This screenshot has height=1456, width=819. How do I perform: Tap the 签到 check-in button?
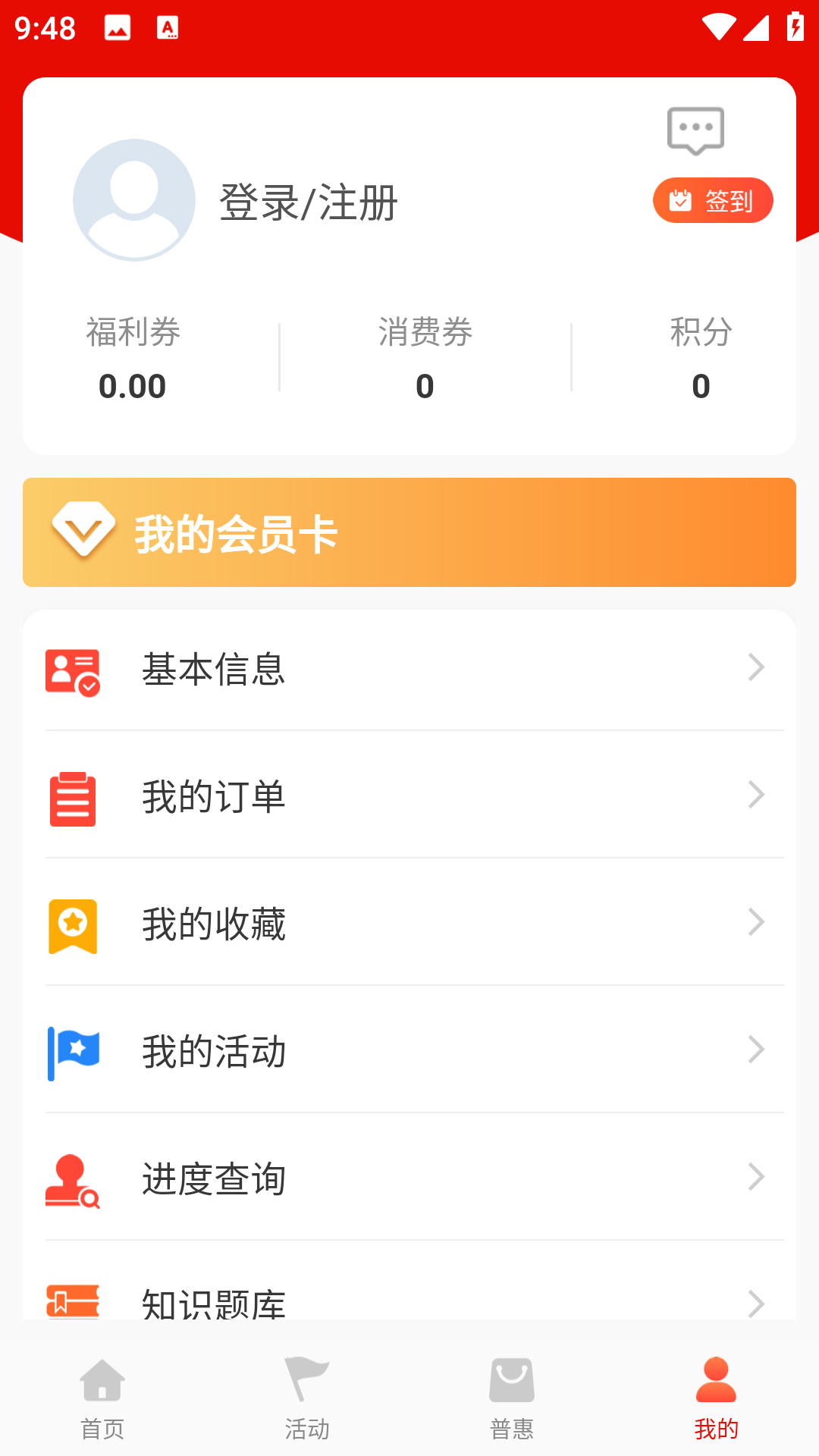click(712, 200)
